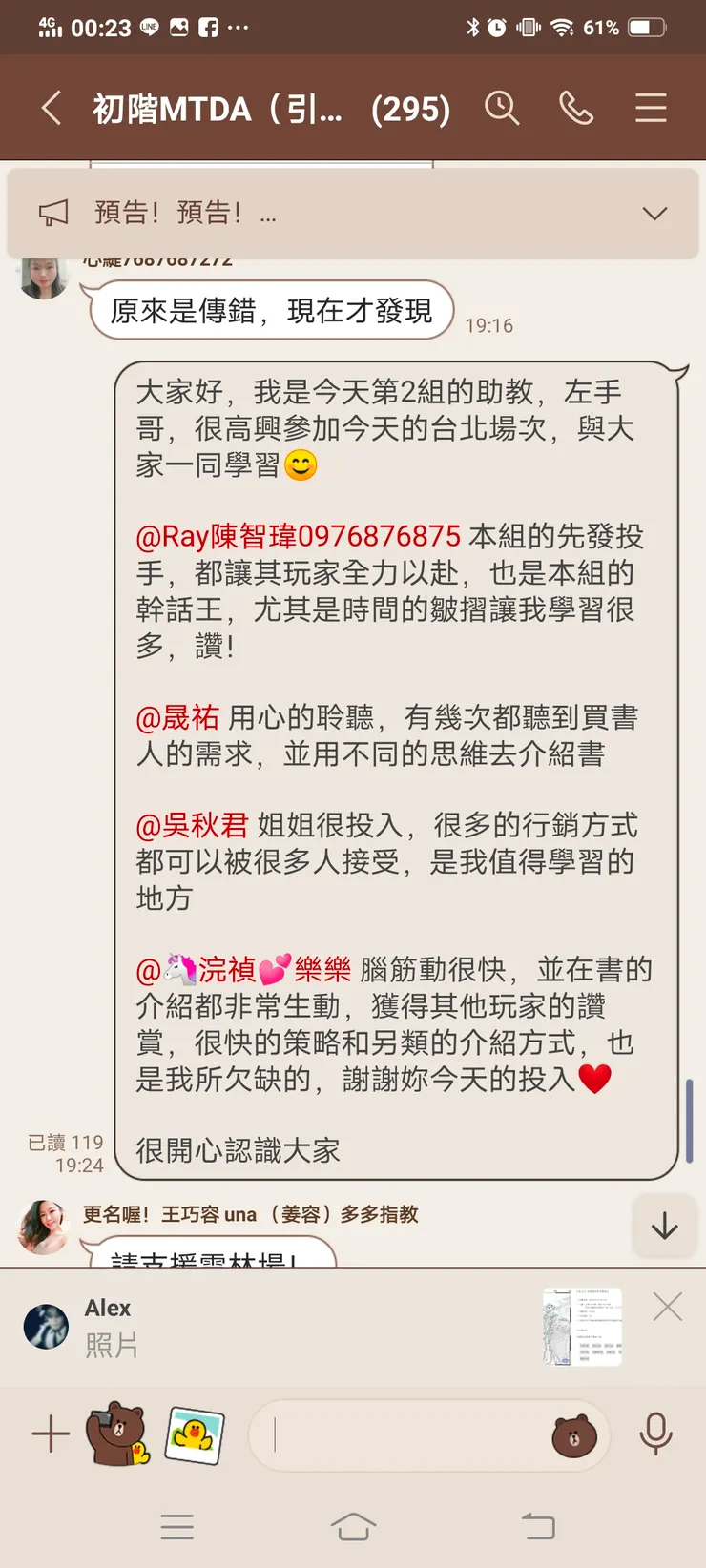Tap the megaphone icon on announcement banner
Viewport: 706px width, 1568px height.
pos(54,212)
